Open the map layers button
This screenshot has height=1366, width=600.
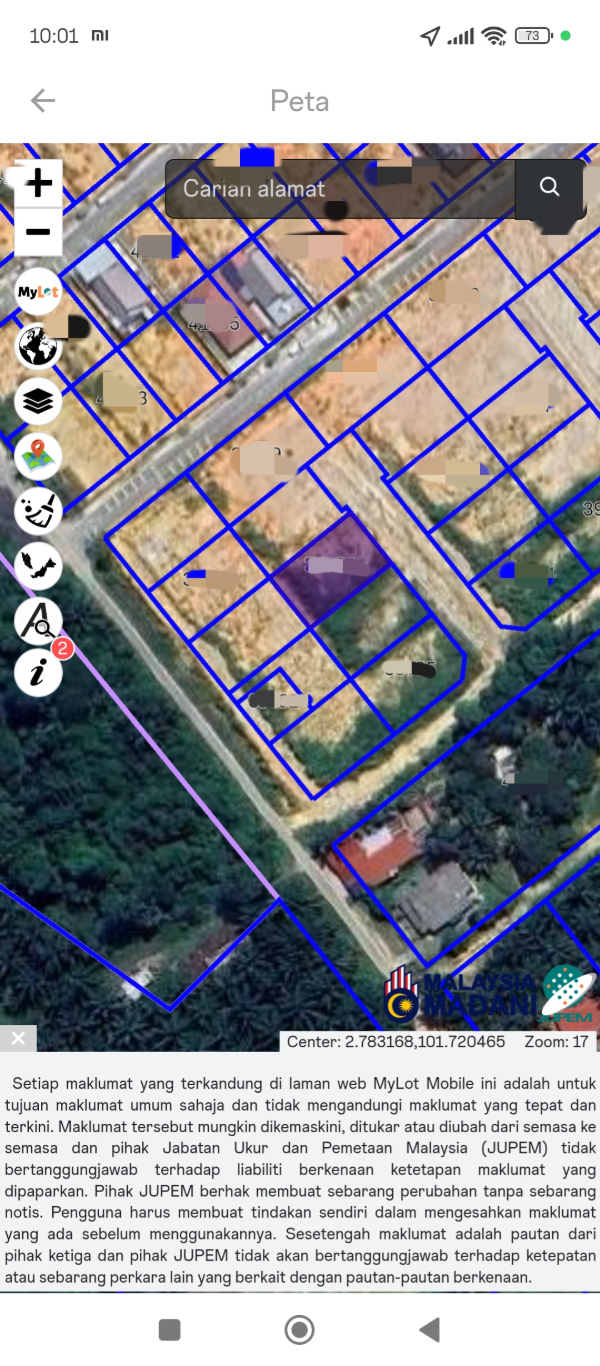(x=38, y=401)
